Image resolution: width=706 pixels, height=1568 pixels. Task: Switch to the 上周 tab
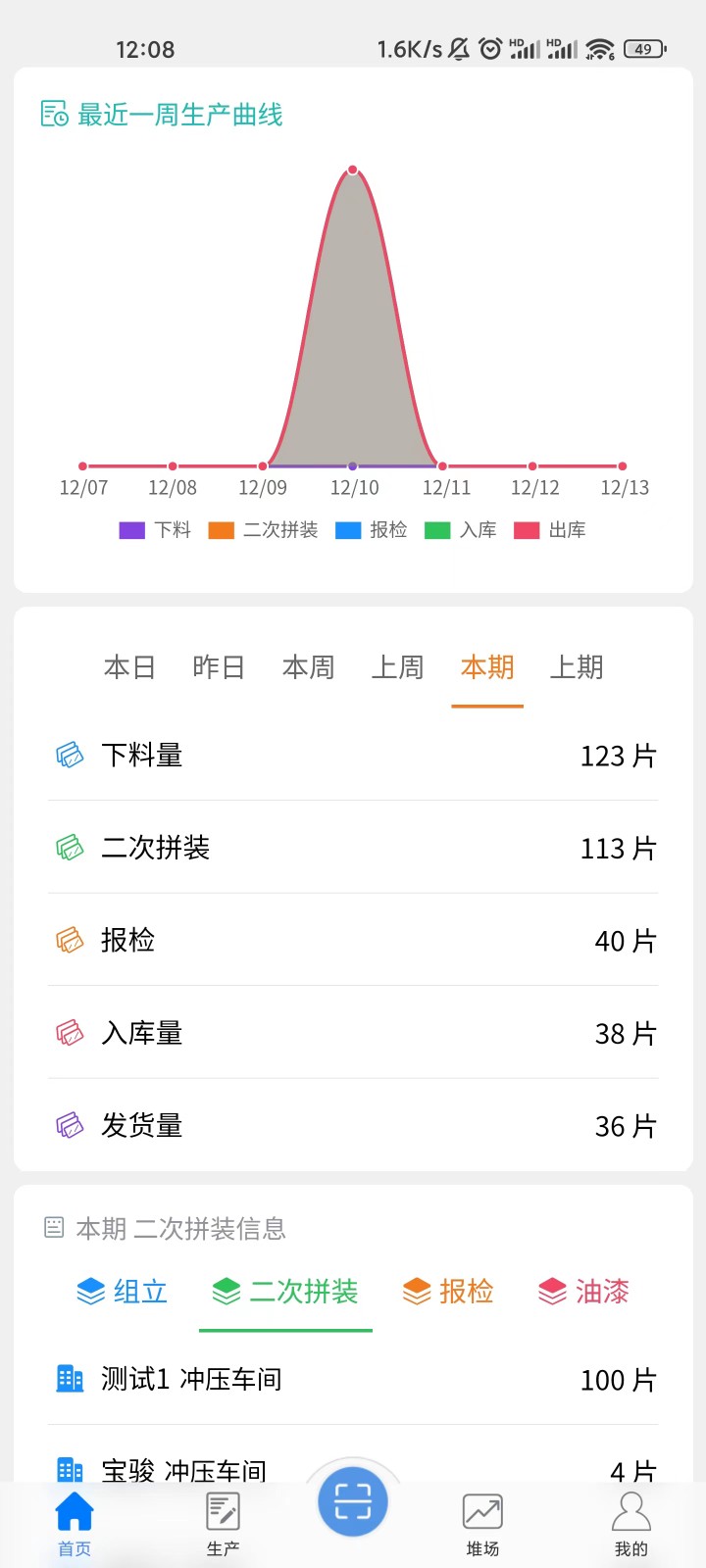(397, 667)
